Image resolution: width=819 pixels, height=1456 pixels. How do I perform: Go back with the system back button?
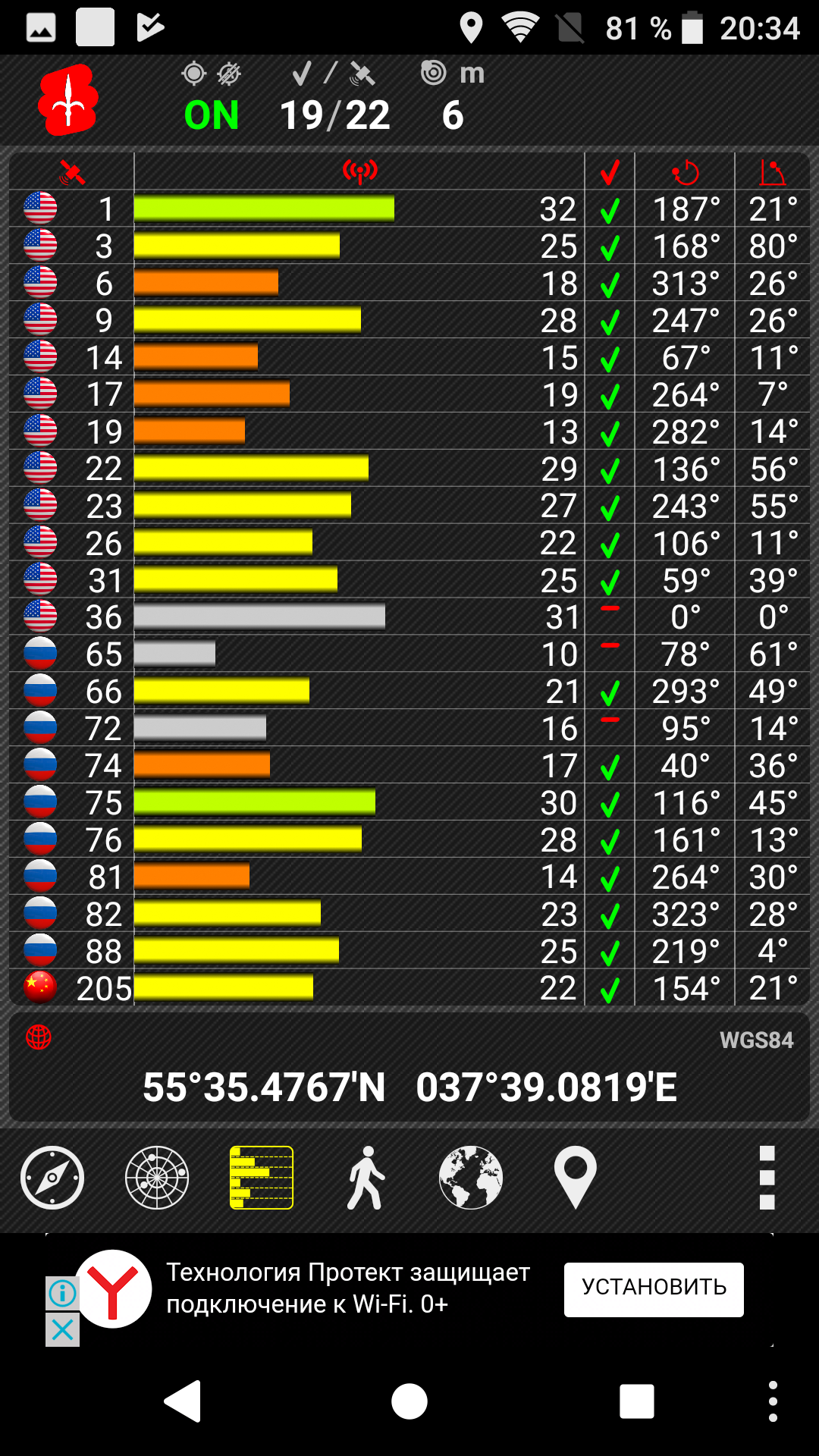point(183,1401)
